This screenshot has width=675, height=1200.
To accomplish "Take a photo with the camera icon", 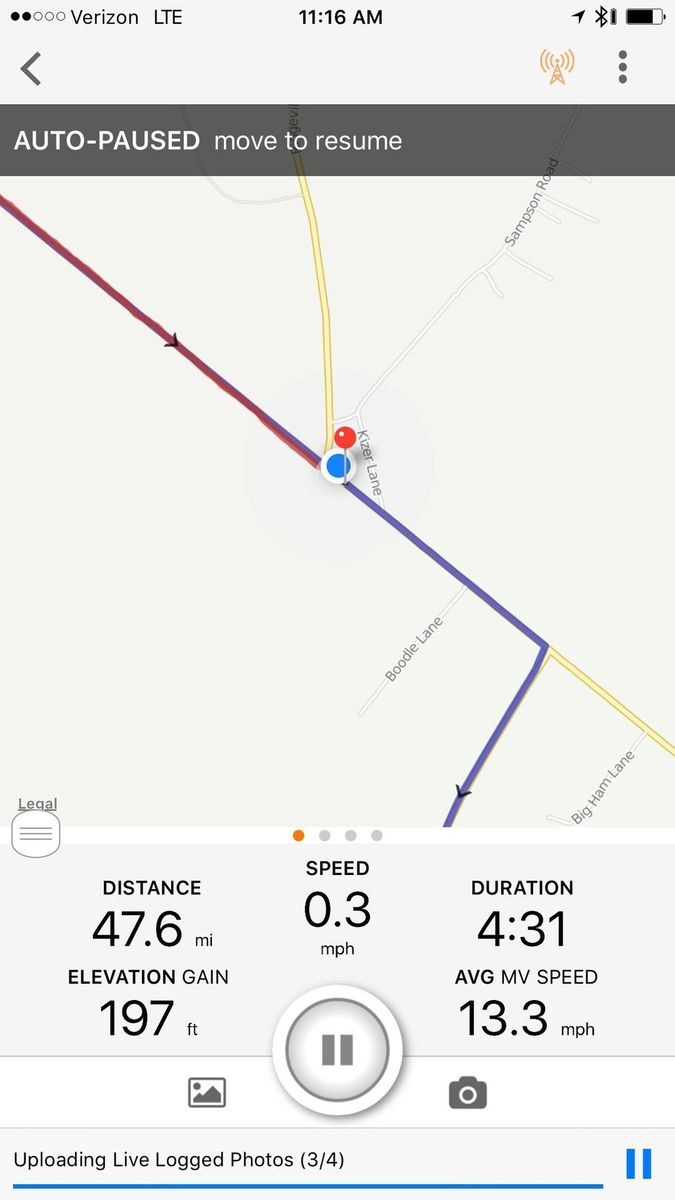I will pyautogui.click(x=467, y=1093).
